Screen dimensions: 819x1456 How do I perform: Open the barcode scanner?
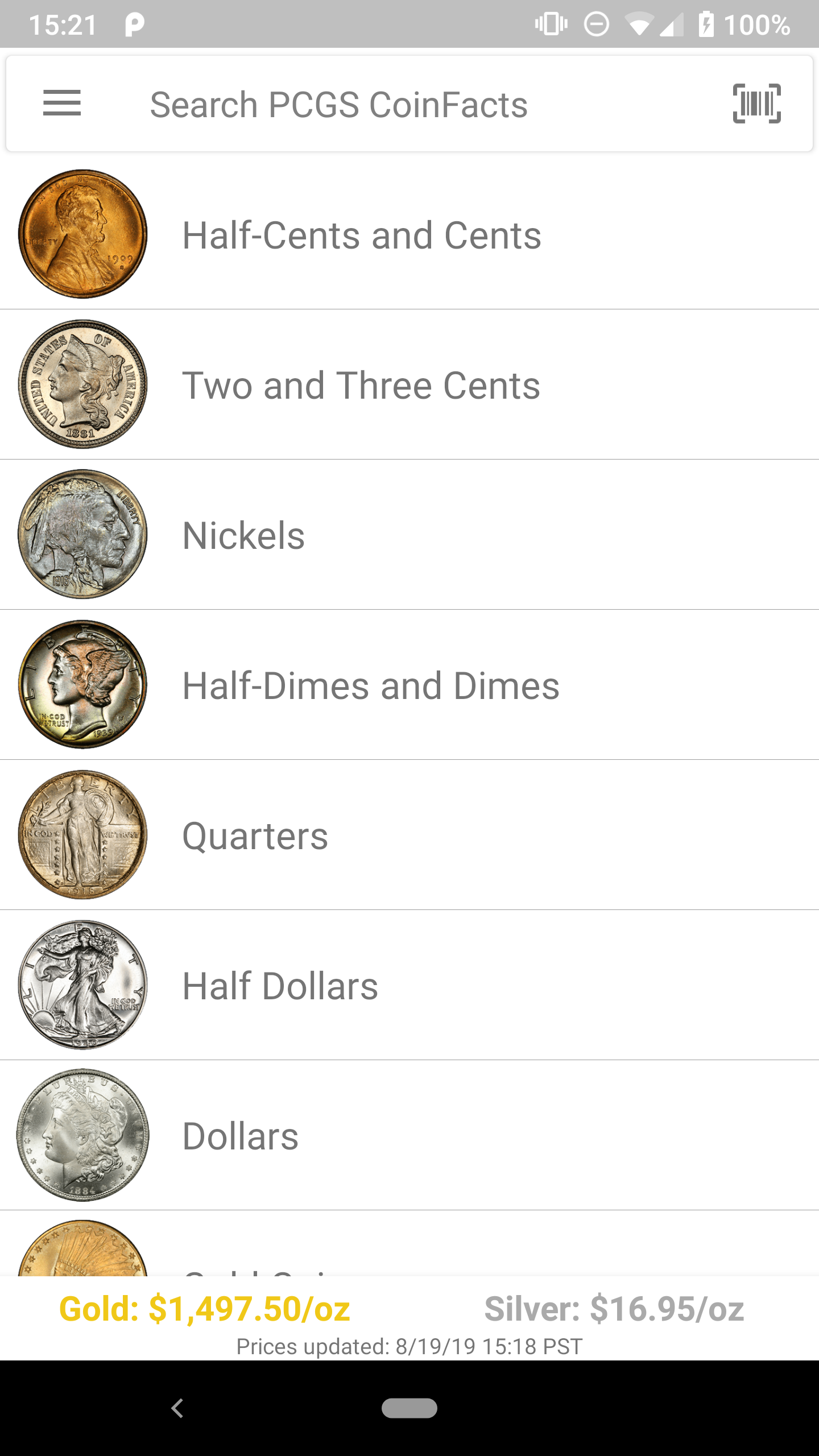(757, 104)
